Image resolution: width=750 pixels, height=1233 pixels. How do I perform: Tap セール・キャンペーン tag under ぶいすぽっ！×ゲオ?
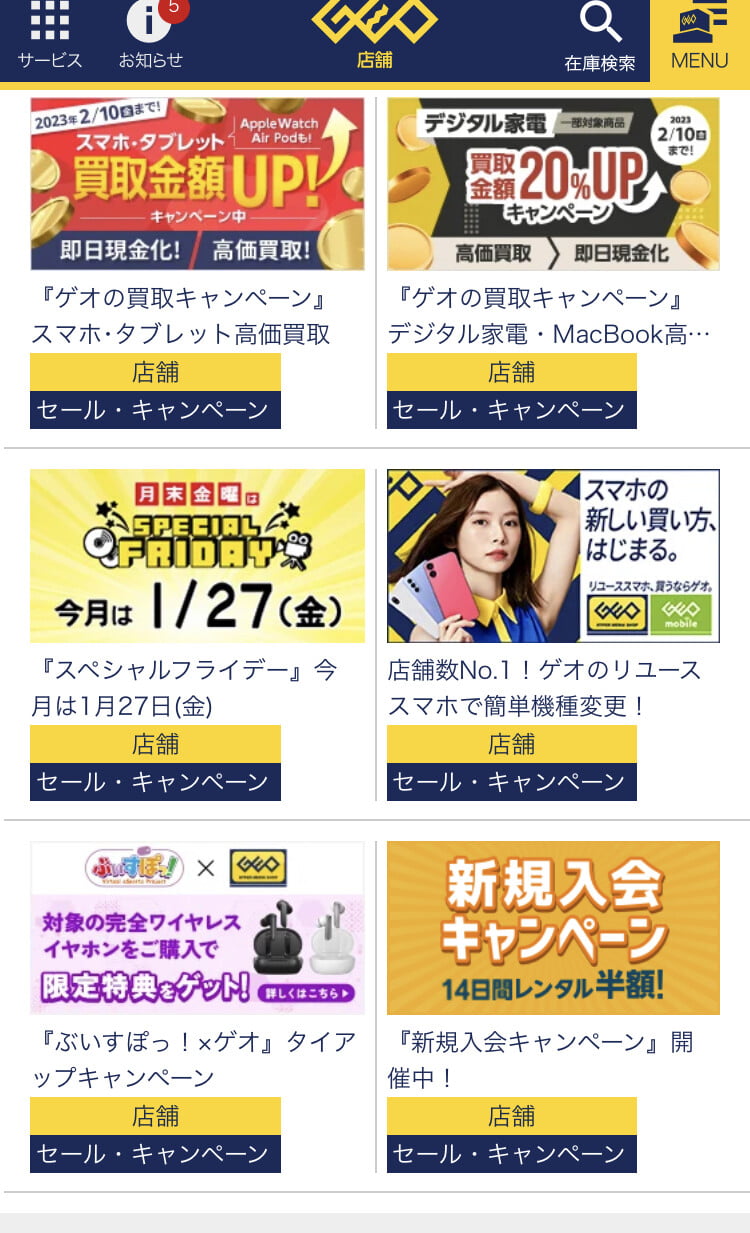coord(155,1154)
